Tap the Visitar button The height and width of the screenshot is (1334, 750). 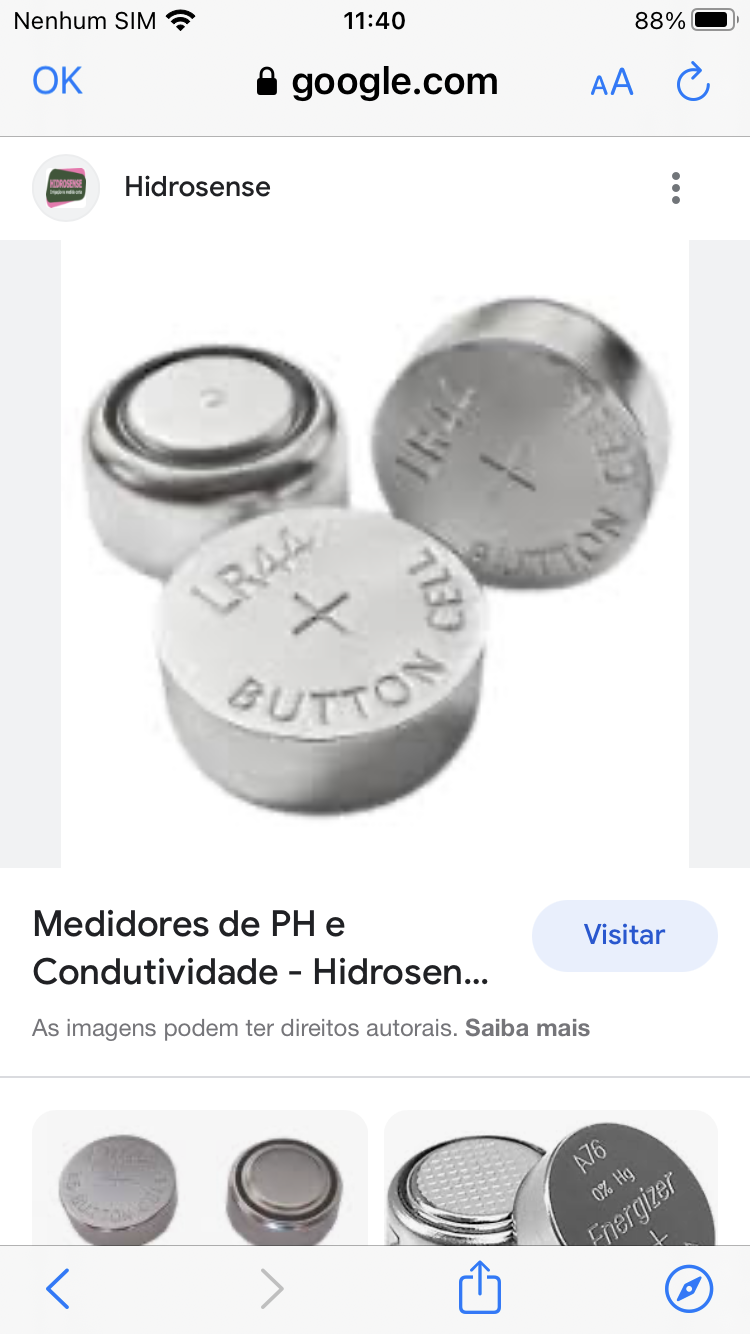pyautogui.click(x=624, y=935)
